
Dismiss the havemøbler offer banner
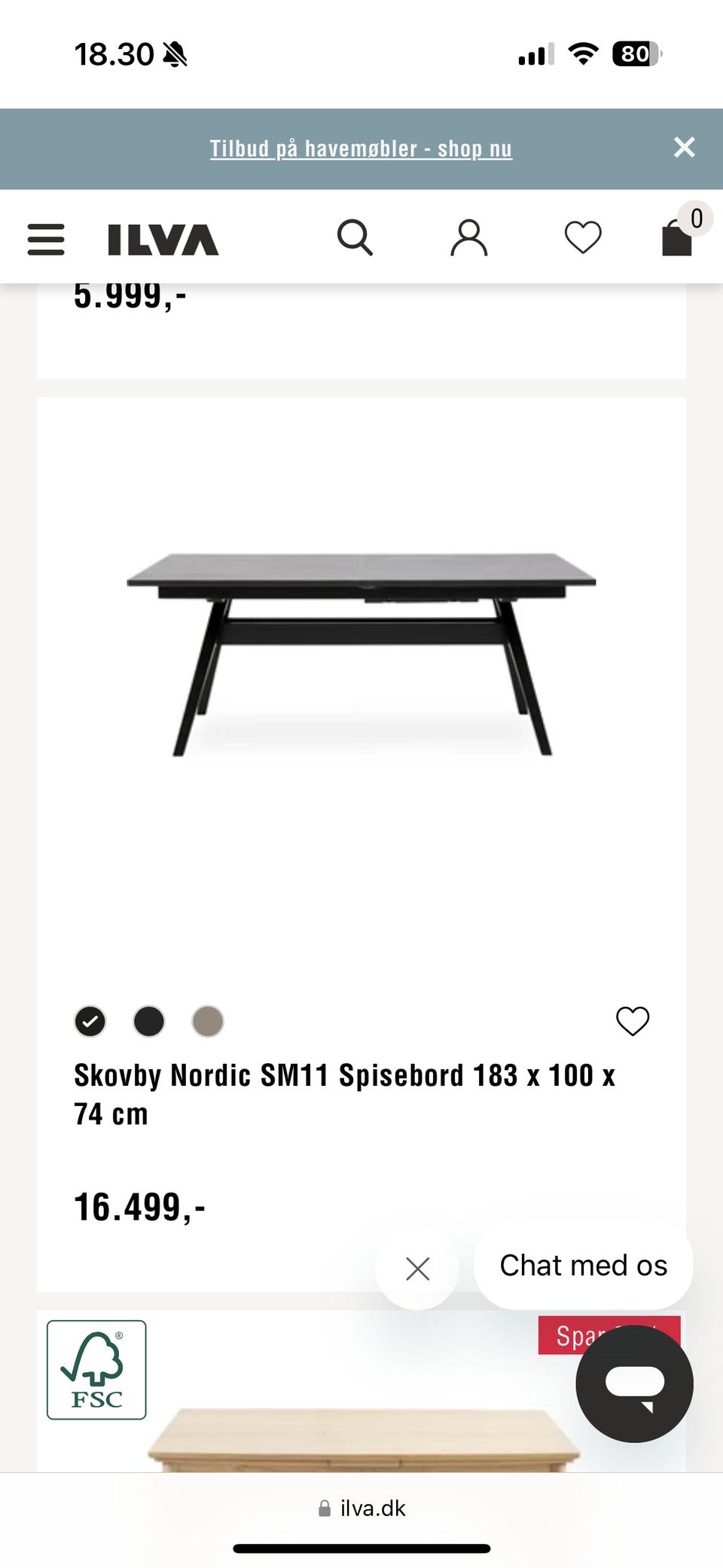click(684, 147)
